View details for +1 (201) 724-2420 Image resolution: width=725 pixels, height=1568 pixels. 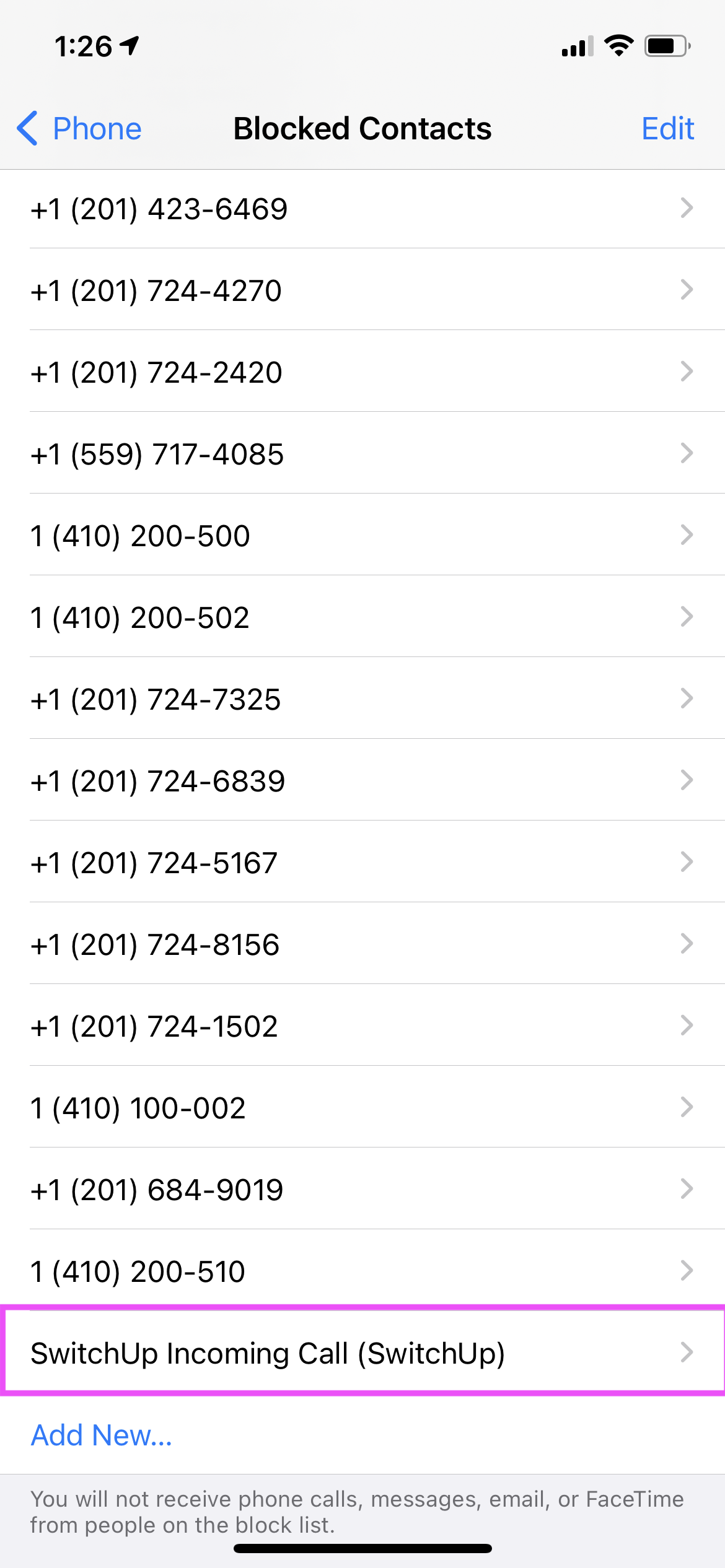[362, 372]
